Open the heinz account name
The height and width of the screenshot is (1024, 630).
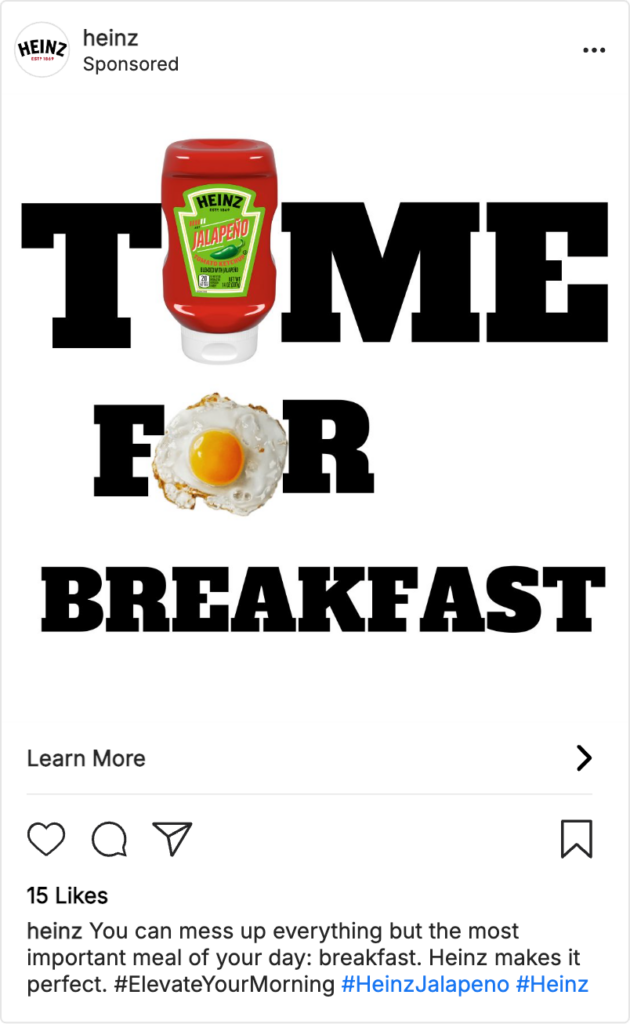(x=111, y=38)
